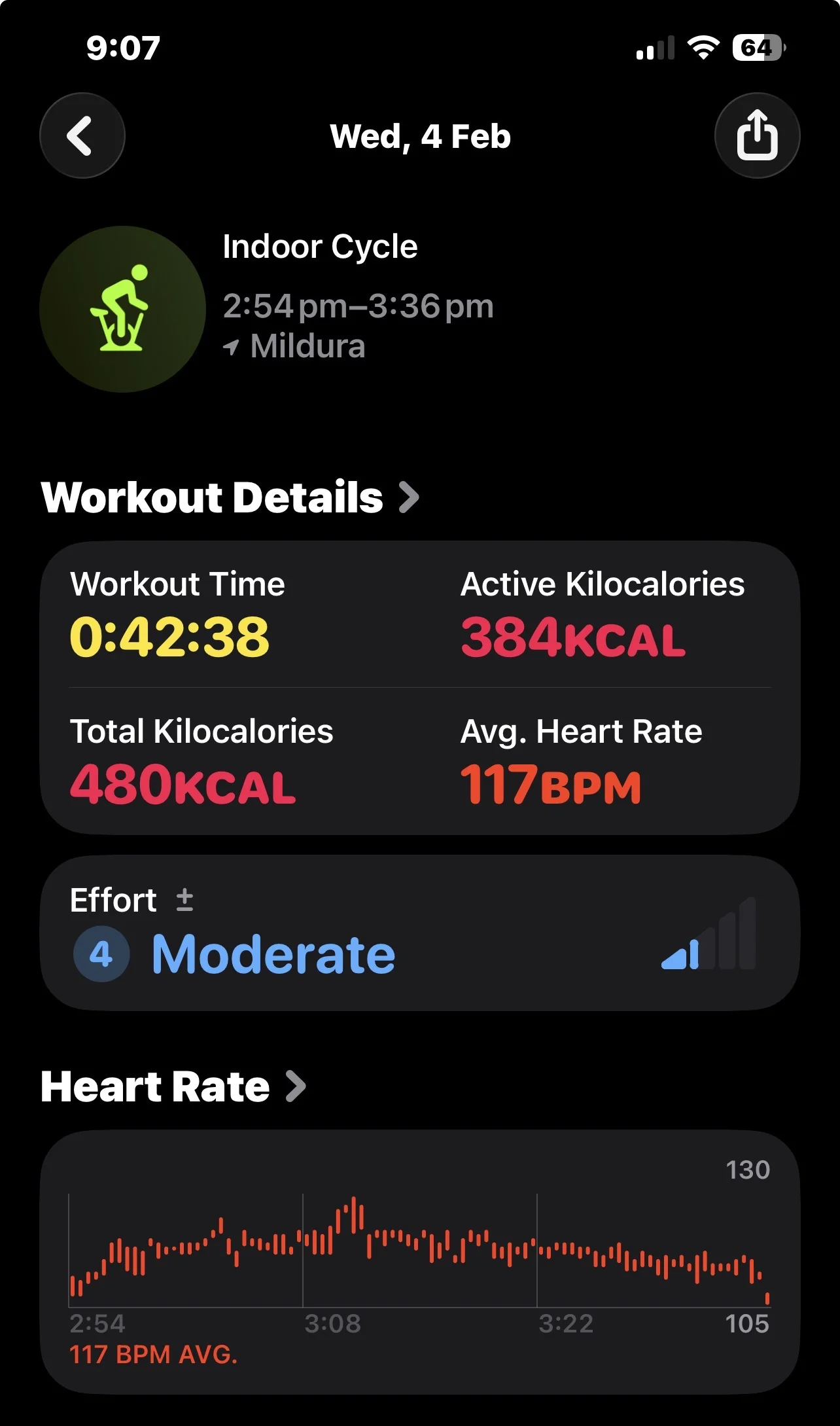The width and height of the screenshot is (840, 1426).
Task: Go back to the previous screen
Action: tap(82, 136)
